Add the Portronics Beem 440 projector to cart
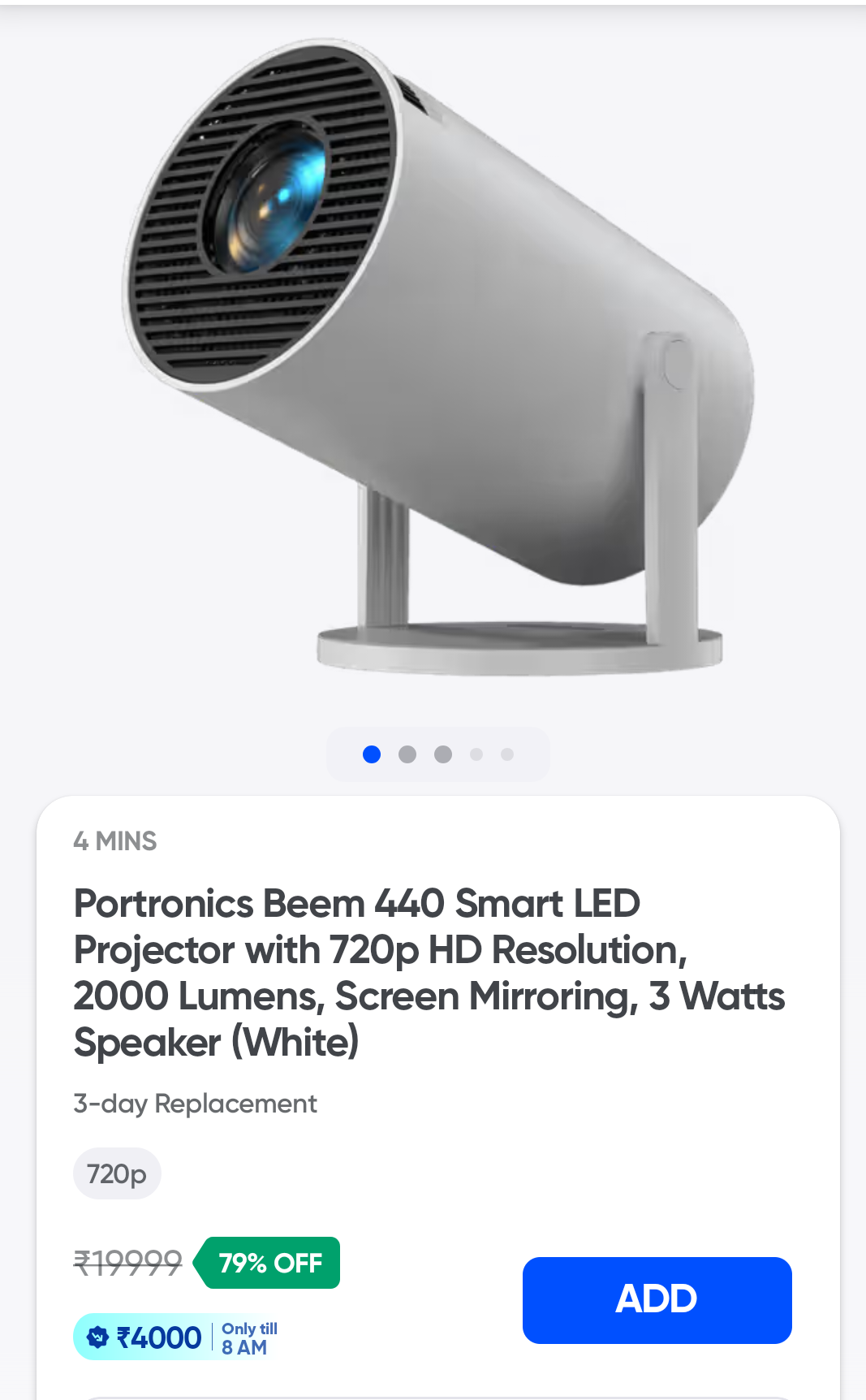The width and height of the screenshot is (866, 1400). pyautogui.click(x=657, y=1299)
